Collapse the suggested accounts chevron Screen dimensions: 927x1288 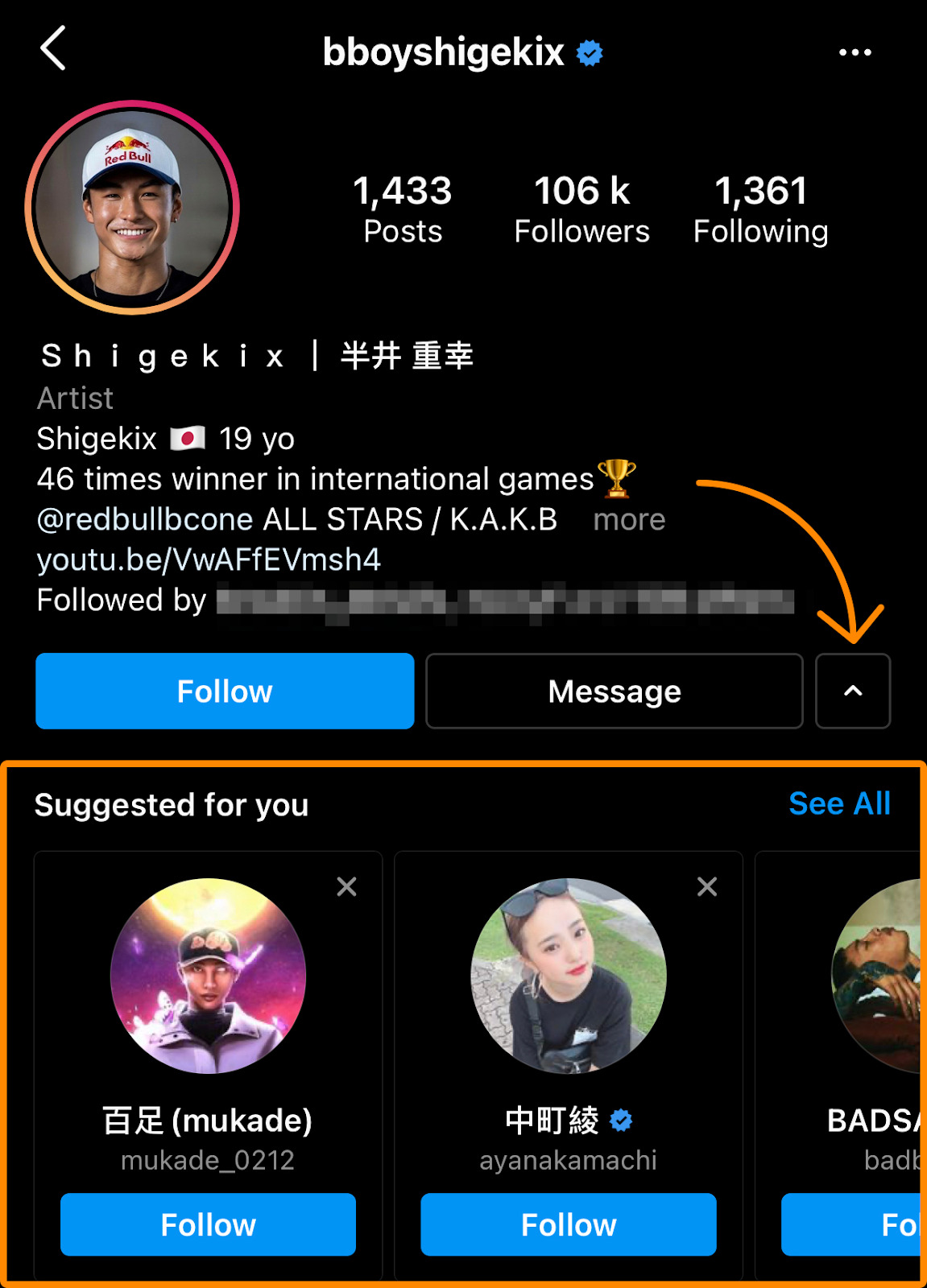point(853,691)
